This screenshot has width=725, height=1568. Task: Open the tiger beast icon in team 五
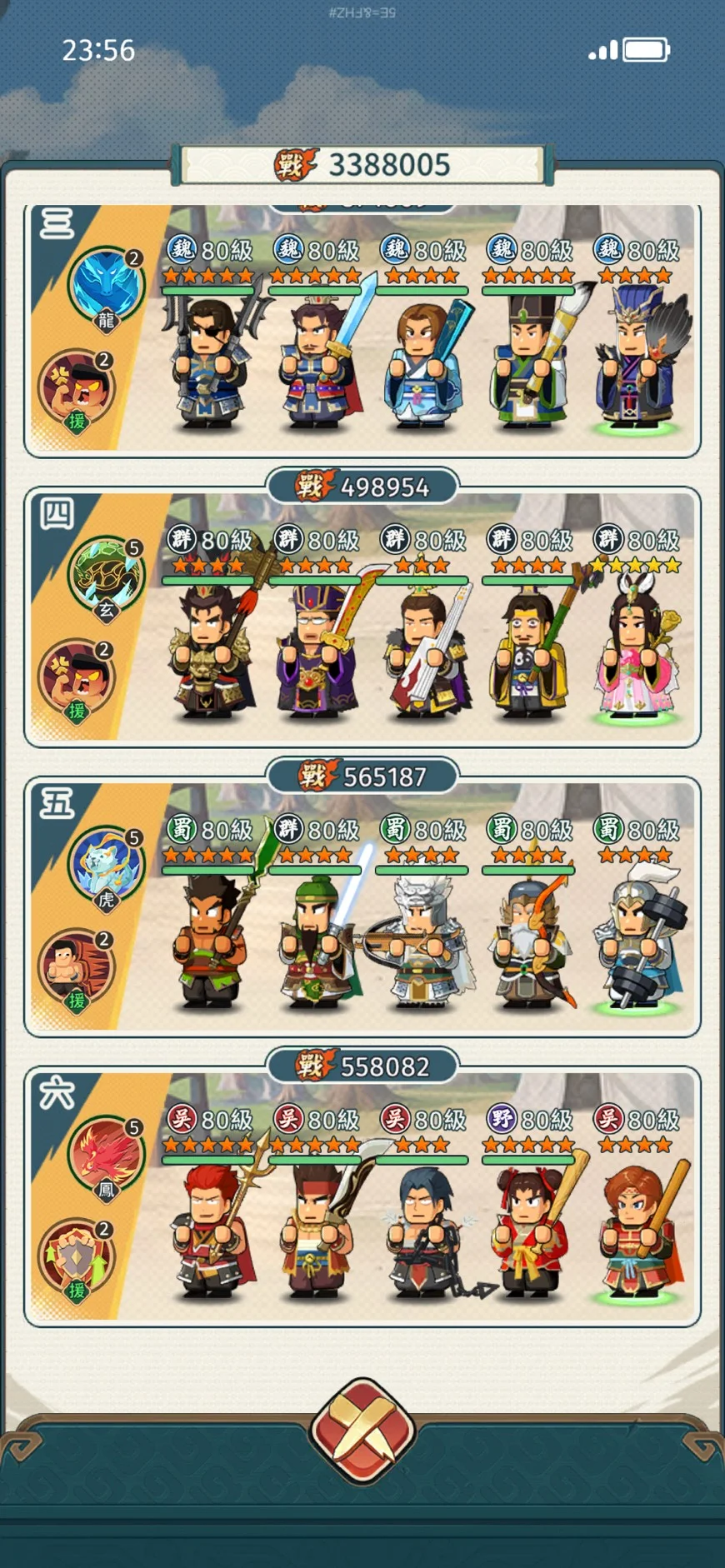[106, 865]
